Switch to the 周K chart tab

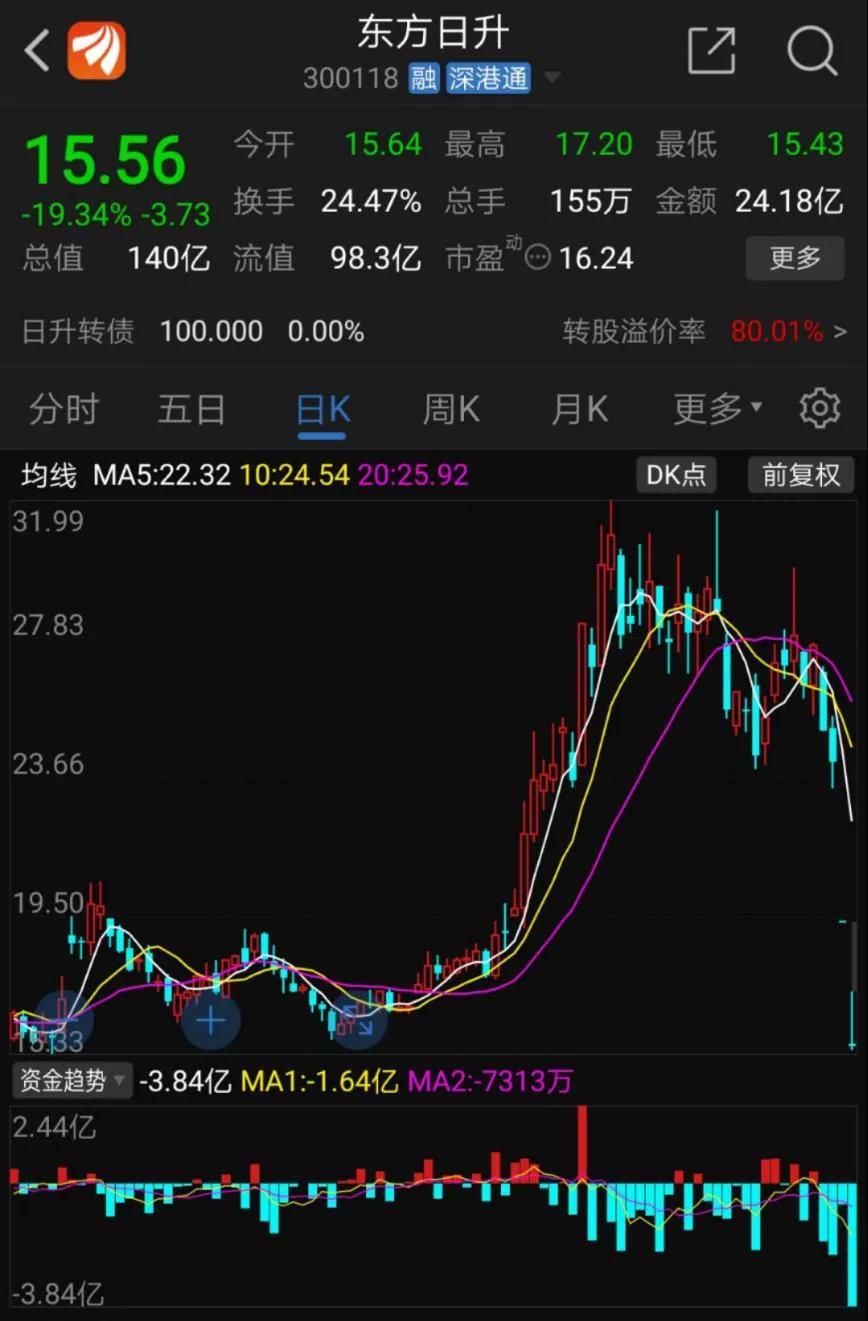(x=451, y=409)
